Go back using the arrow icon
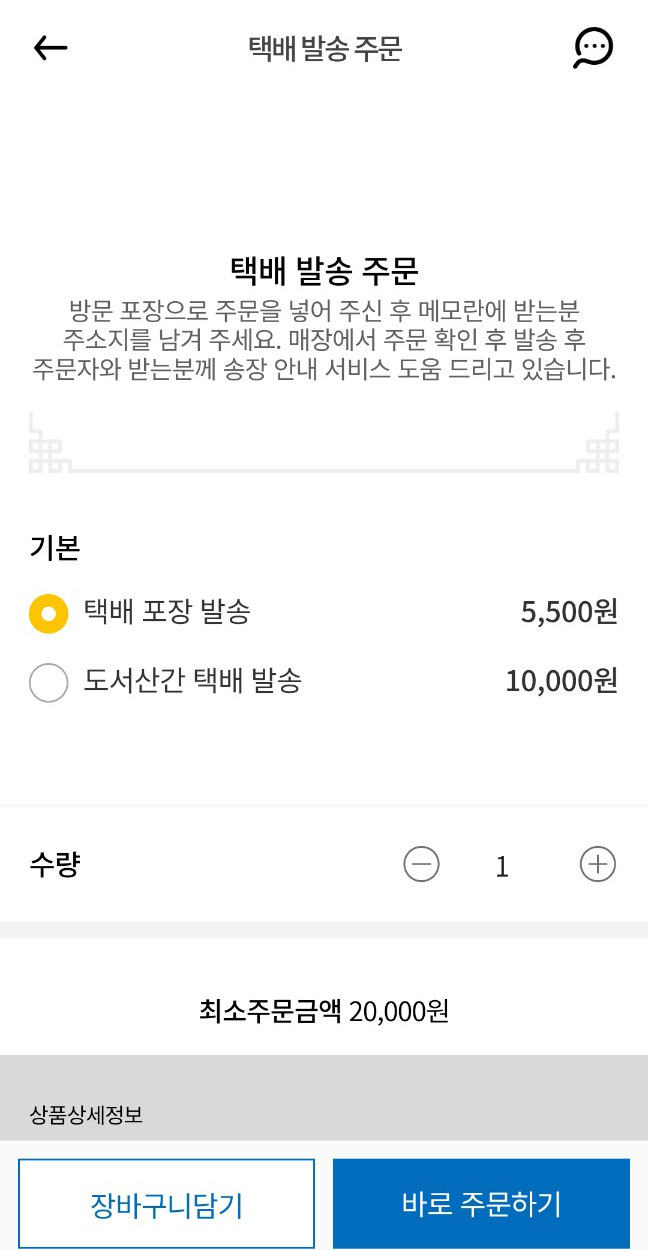The height and width of the screenshot is (1250, 648). tap(50, 47)
